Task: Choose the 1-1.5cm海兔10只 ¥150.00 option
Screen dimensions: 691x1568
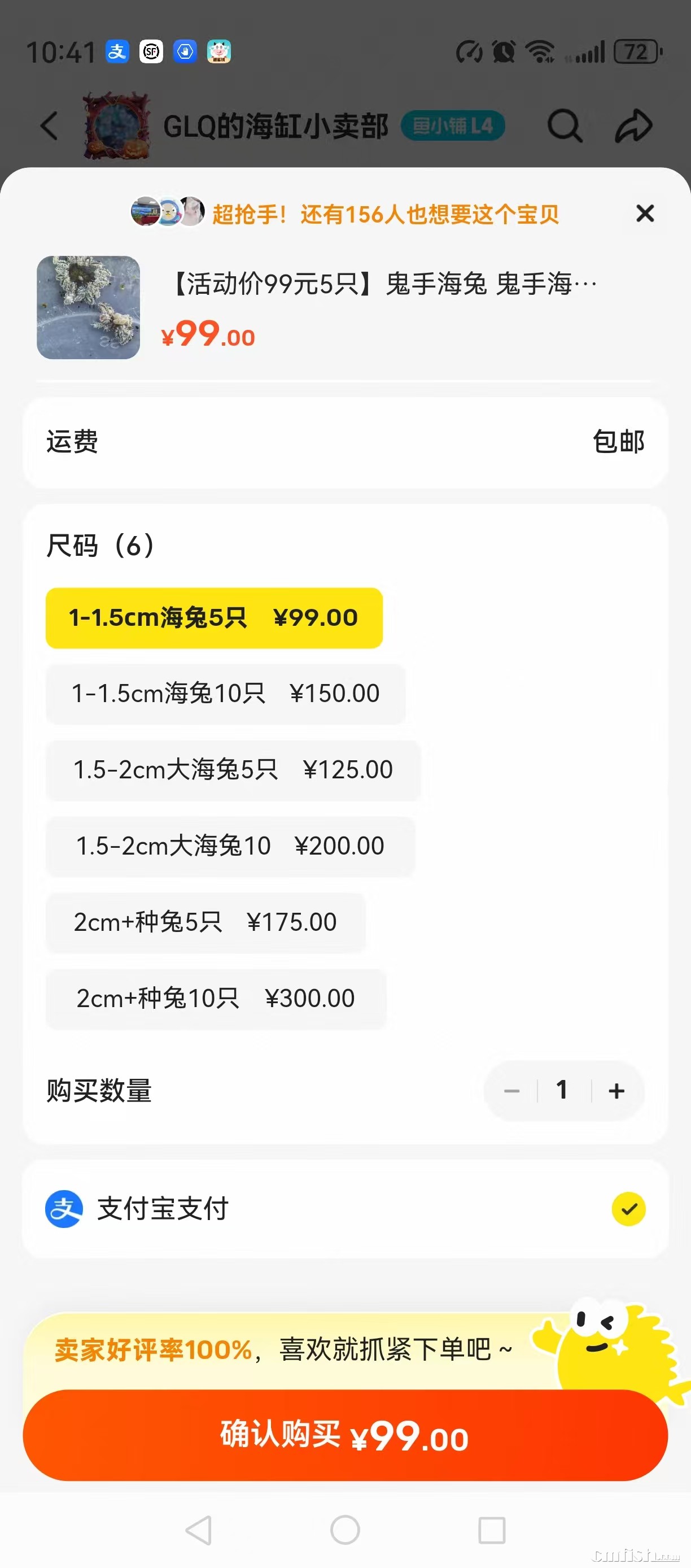Action: [x=226, y=694]
